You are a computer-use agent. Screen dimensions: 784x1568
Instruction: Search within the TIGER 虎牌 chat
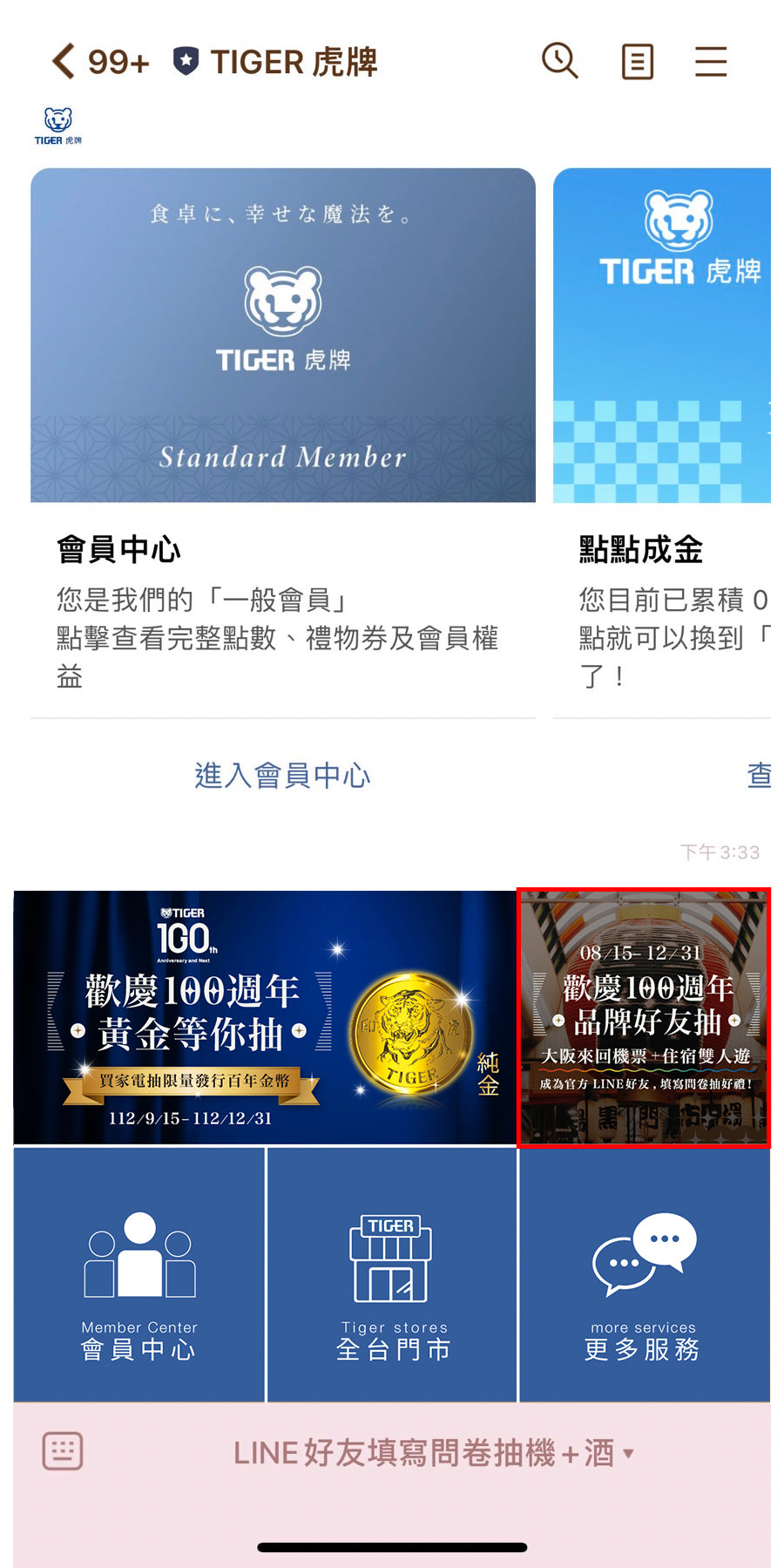(x=559, y=61)
